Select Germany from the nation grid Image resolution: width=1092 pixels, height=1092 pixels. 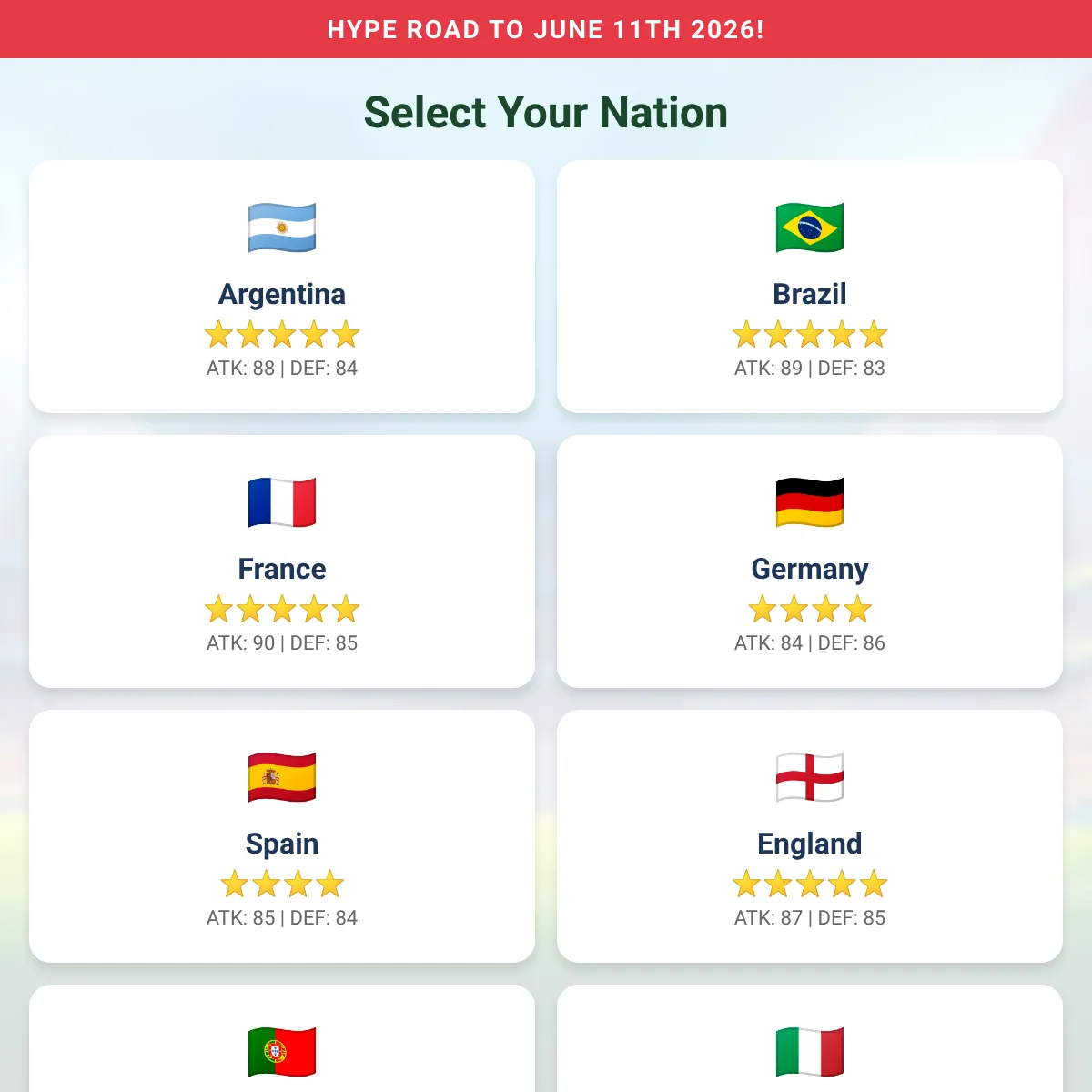(810, 561)
